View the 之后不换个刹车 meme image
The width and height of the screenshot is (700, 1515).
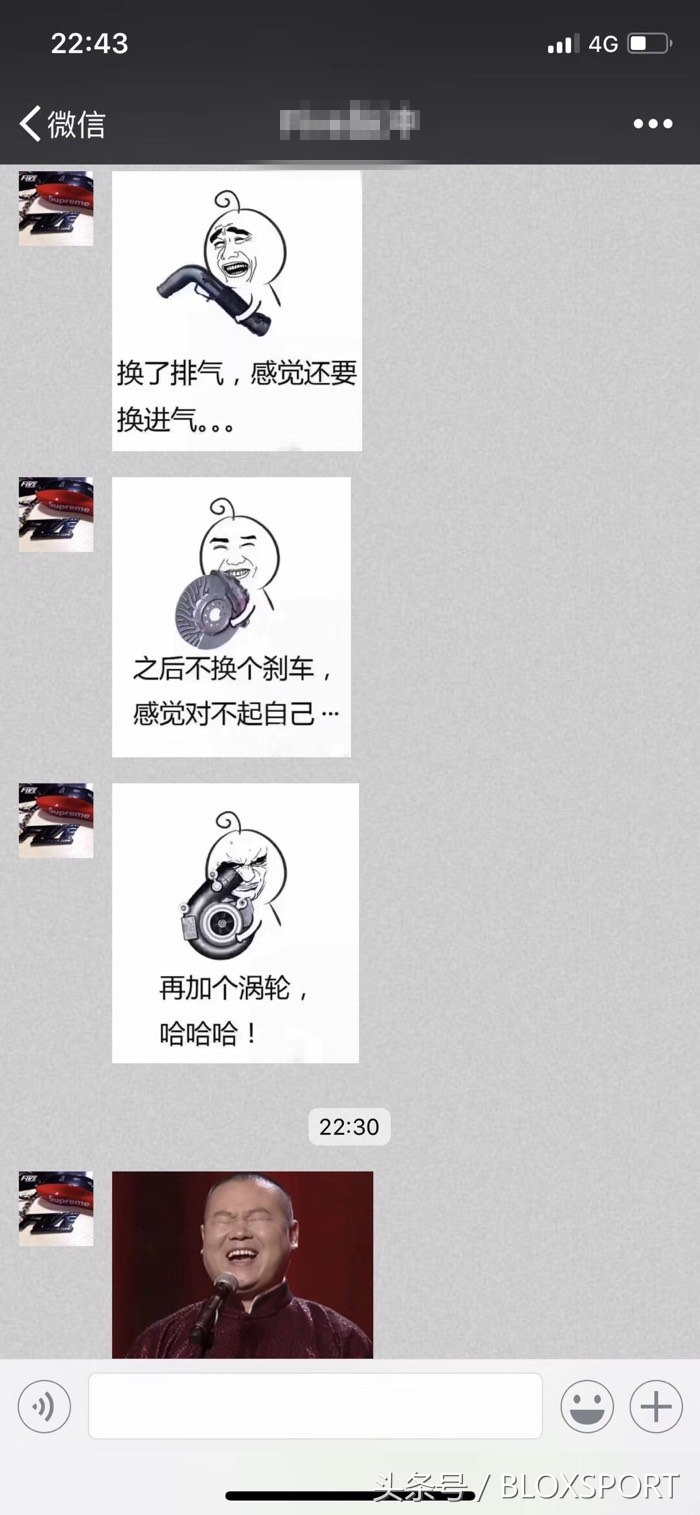click(231, 617)
